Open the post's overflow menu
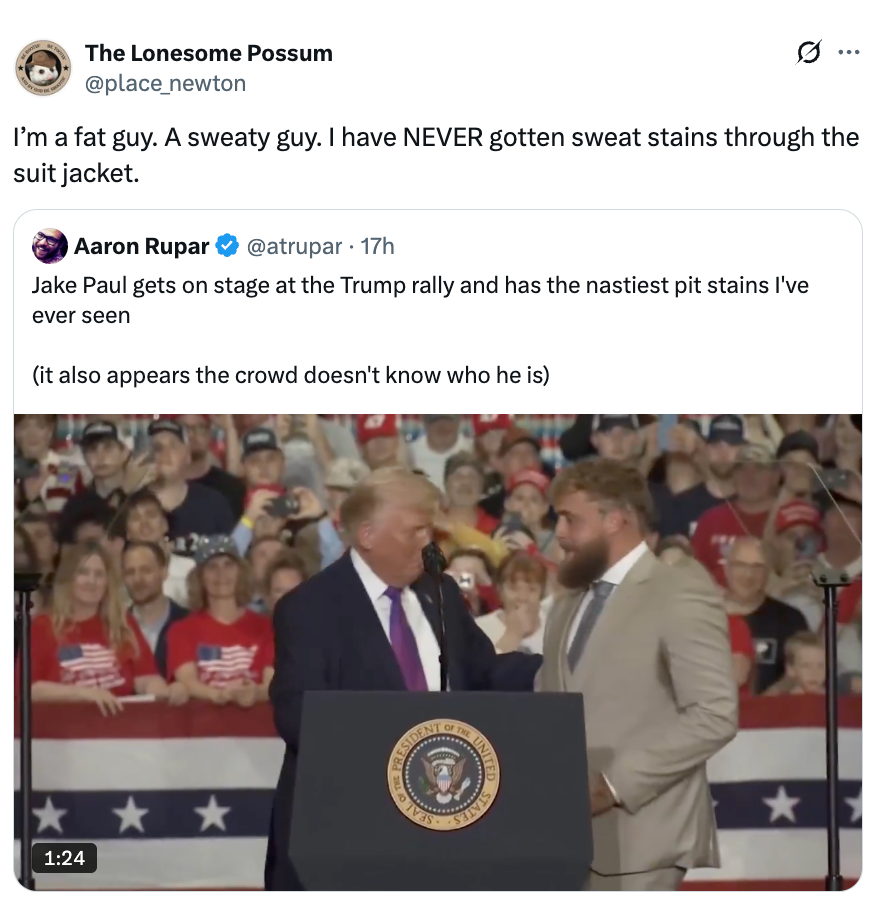Viewport: 876px width, 906px height. 848,53
